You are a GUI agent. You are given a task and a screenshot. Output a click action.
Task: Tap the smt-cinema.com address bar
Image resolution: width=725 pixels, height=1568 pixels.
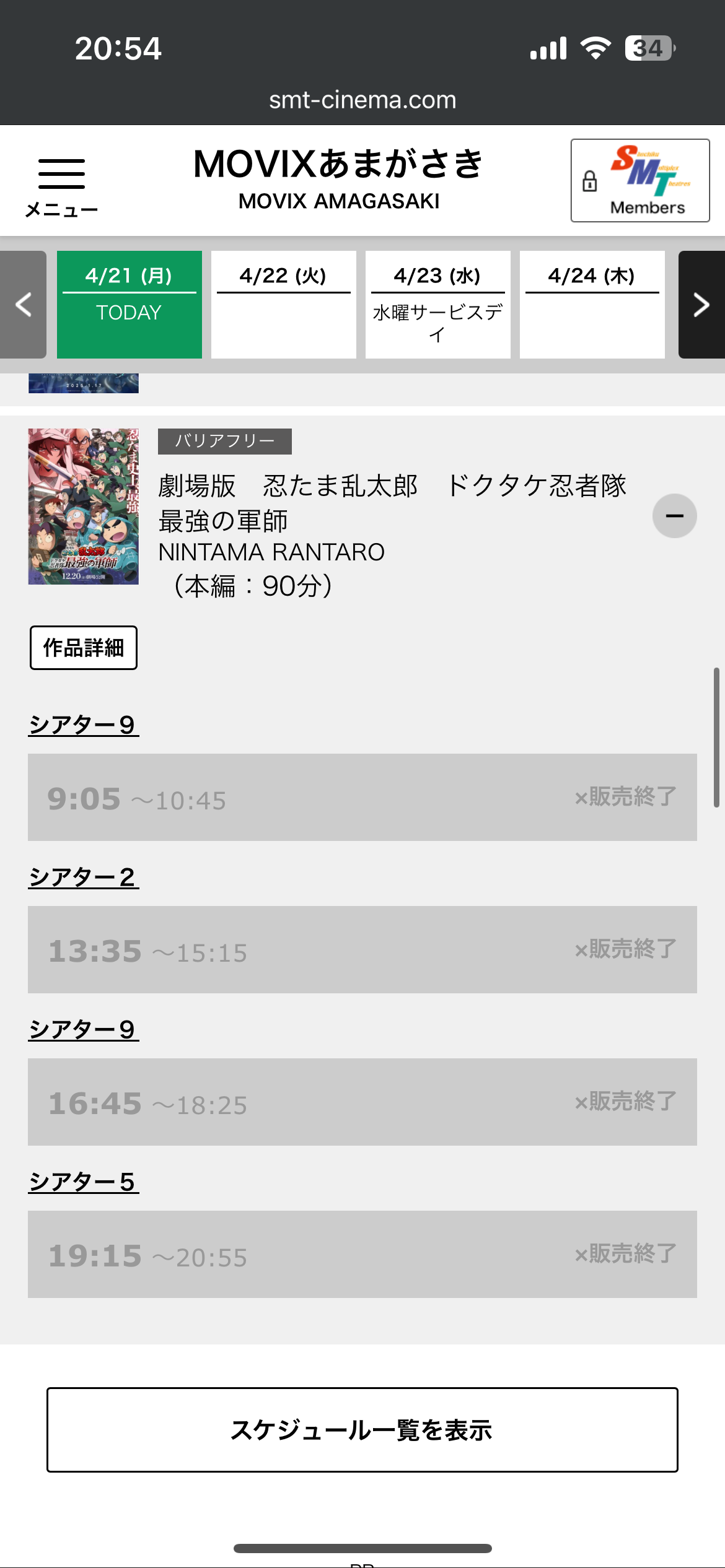[362, 100]
